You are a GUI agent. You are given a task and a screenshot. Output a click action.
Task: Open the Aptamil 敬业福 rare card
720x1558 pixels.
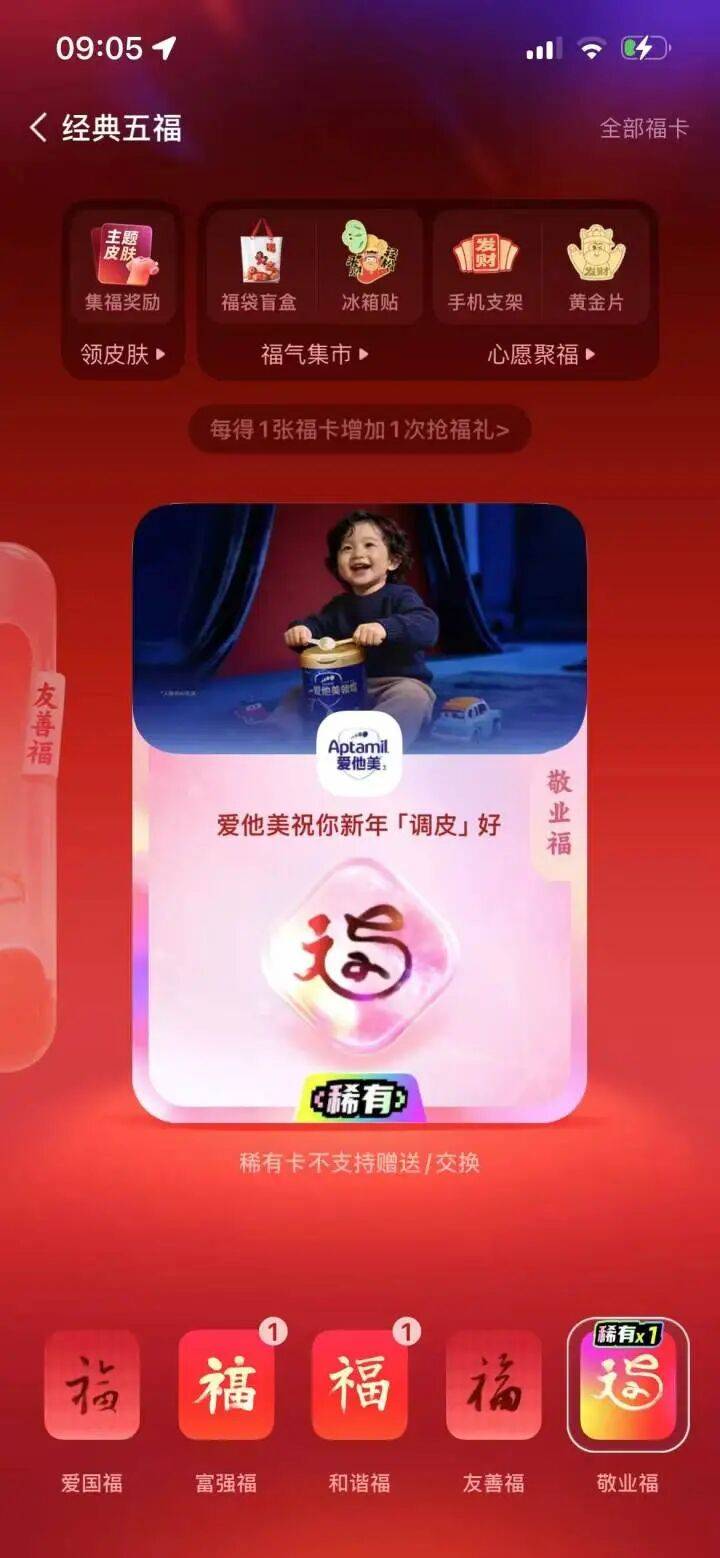[359, 812]
